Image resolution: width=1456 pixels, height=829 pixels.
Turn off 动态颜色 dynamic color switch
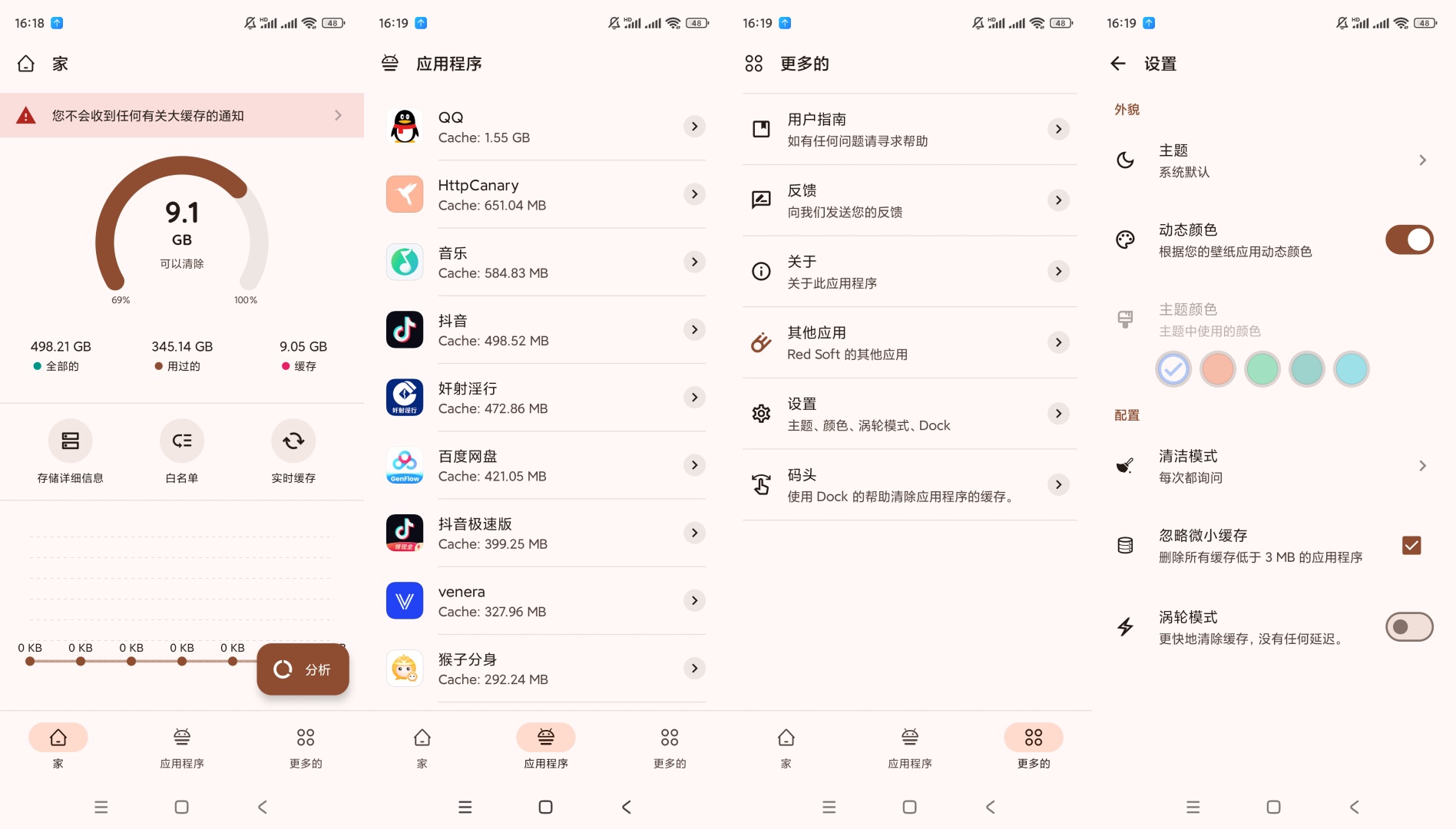coord(1408,239)
